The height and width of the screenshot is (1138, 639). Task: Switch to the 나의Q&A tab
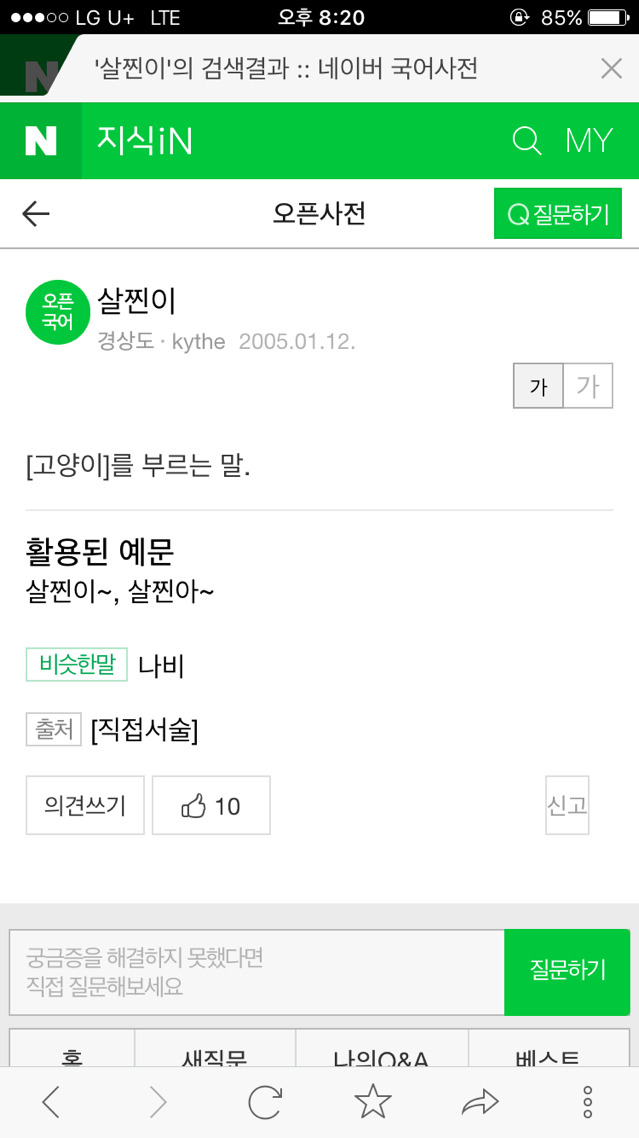pyautogui.click(x=381, y=1055)
